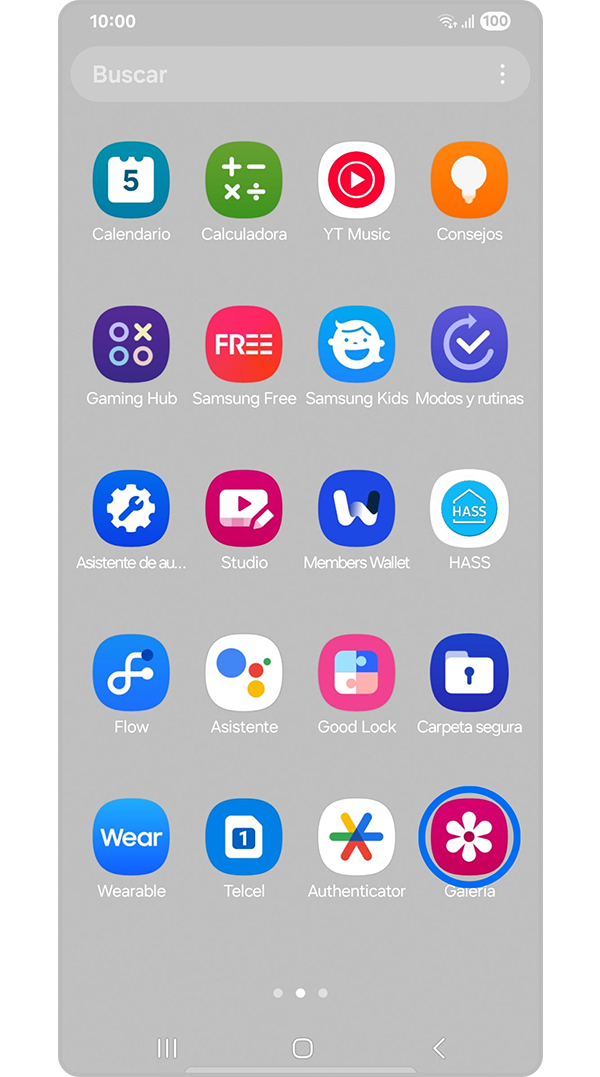
Task: Open the Calendario app
Action: point(131,181)
